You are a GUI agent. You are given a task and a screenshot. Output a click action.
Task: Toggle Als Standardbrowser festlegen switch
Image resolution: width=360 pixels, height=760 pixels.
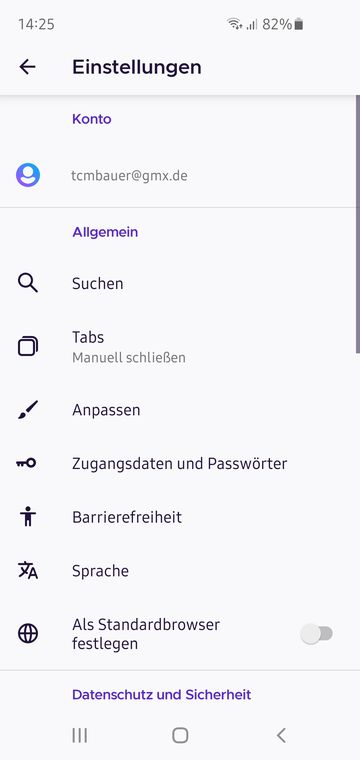(317, 633)
